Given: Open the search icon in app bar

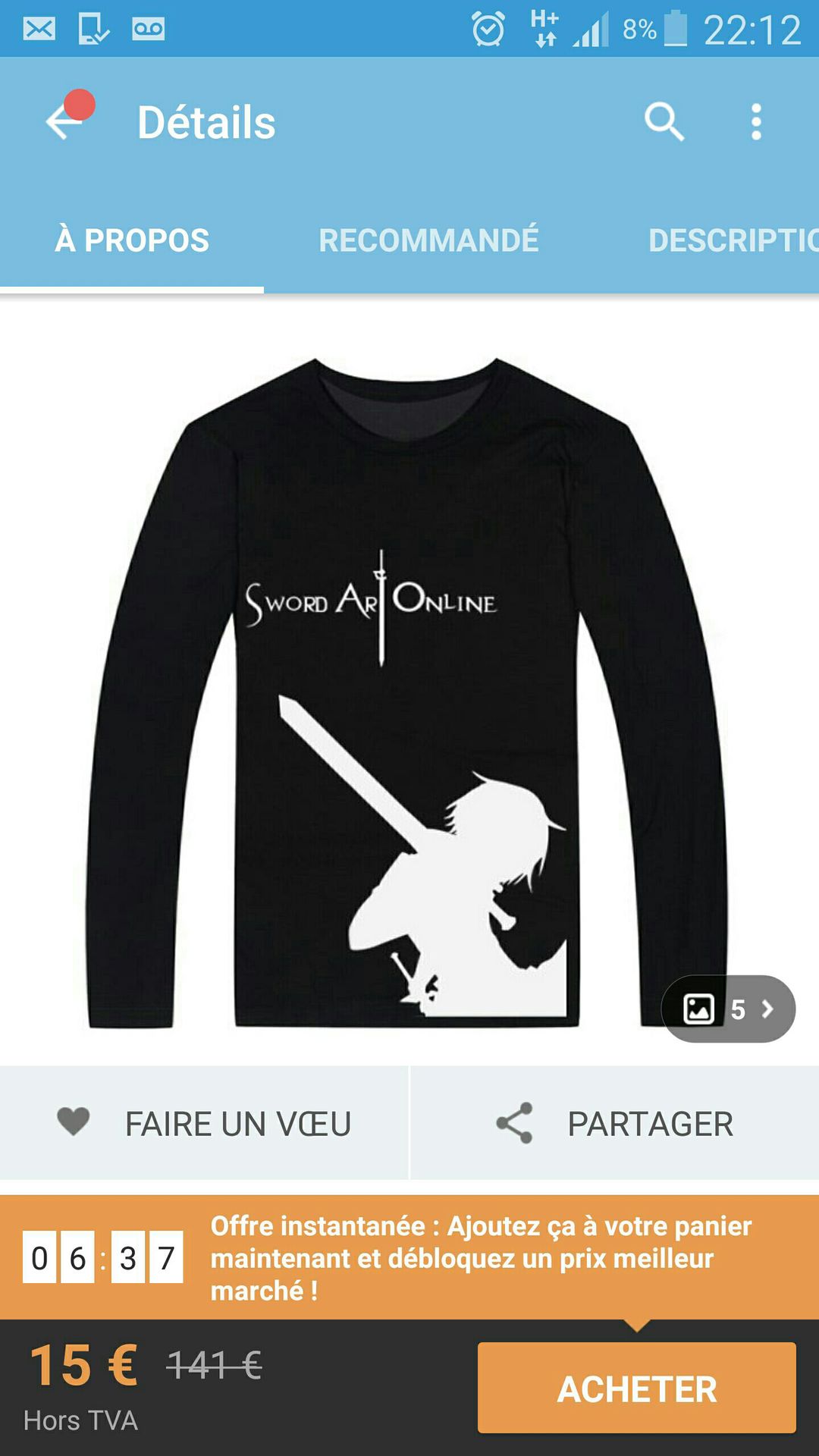Looking at the screenshot, I should (x=664, y=122).
